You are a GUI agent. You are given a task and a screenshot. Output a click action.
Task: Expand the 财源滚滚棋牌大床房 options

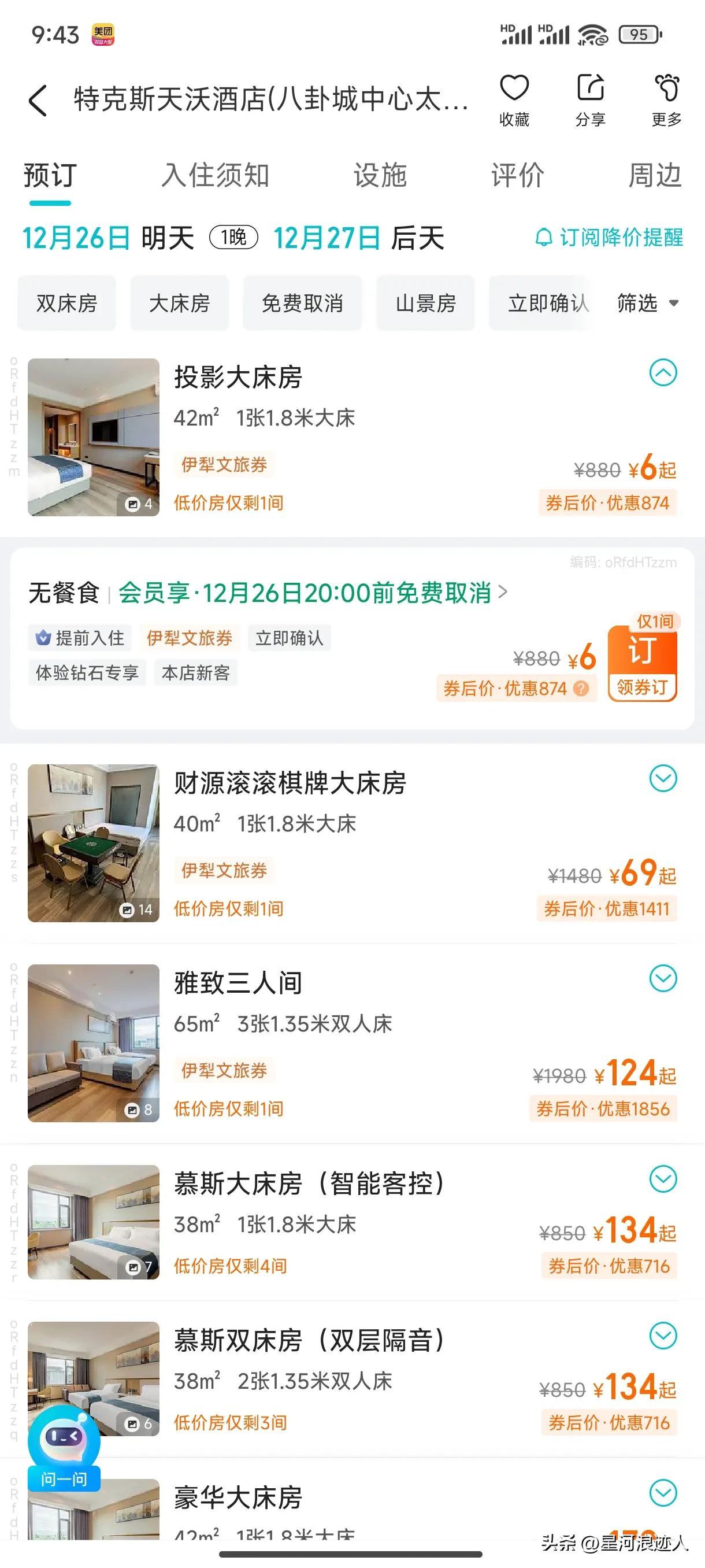[663, 779]
